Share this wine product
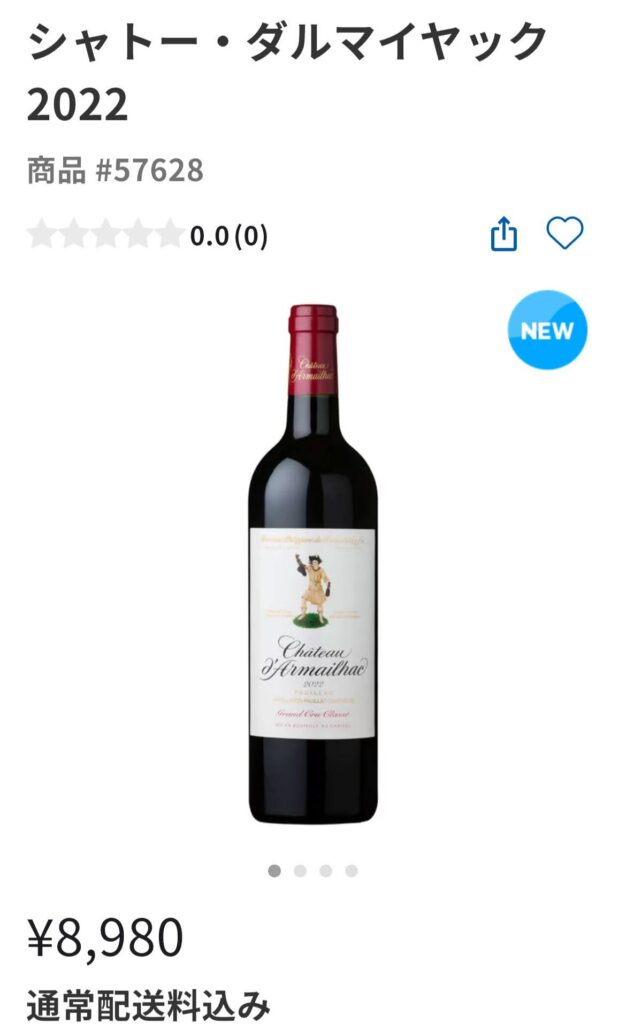The width and height of the screenshot is (626, 1024). coord(504,235)
